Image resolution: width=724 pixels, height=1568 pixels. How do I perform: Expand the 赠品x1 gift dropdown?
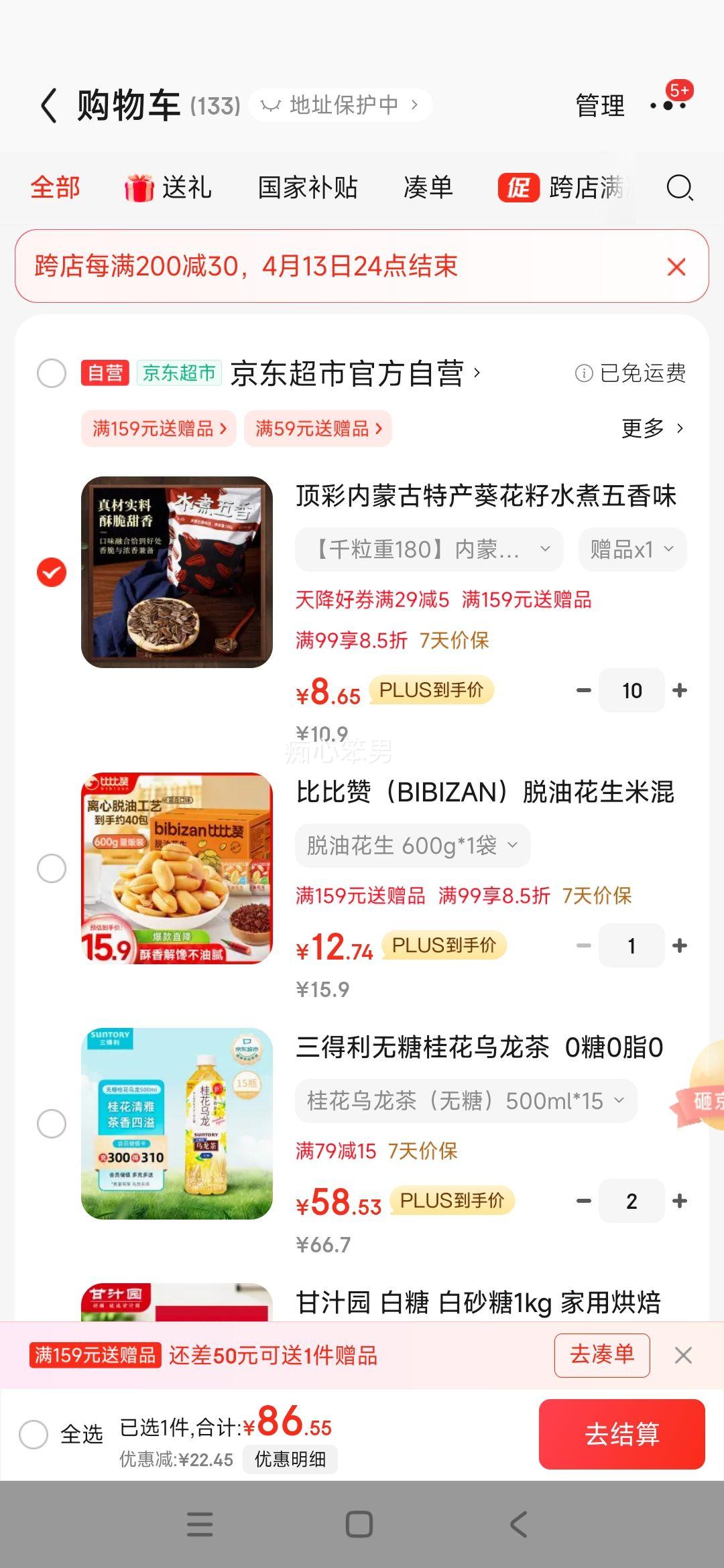point(631,549)
